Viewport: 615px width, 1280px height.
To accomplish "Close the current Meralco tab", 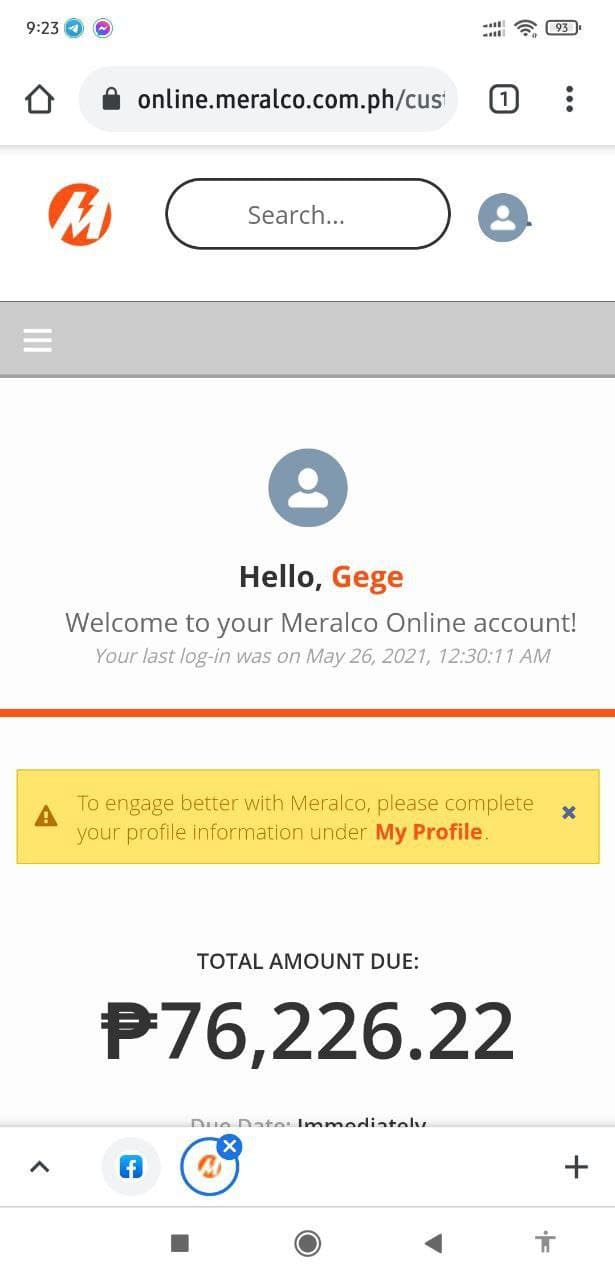I will [x=230, y=1147].
